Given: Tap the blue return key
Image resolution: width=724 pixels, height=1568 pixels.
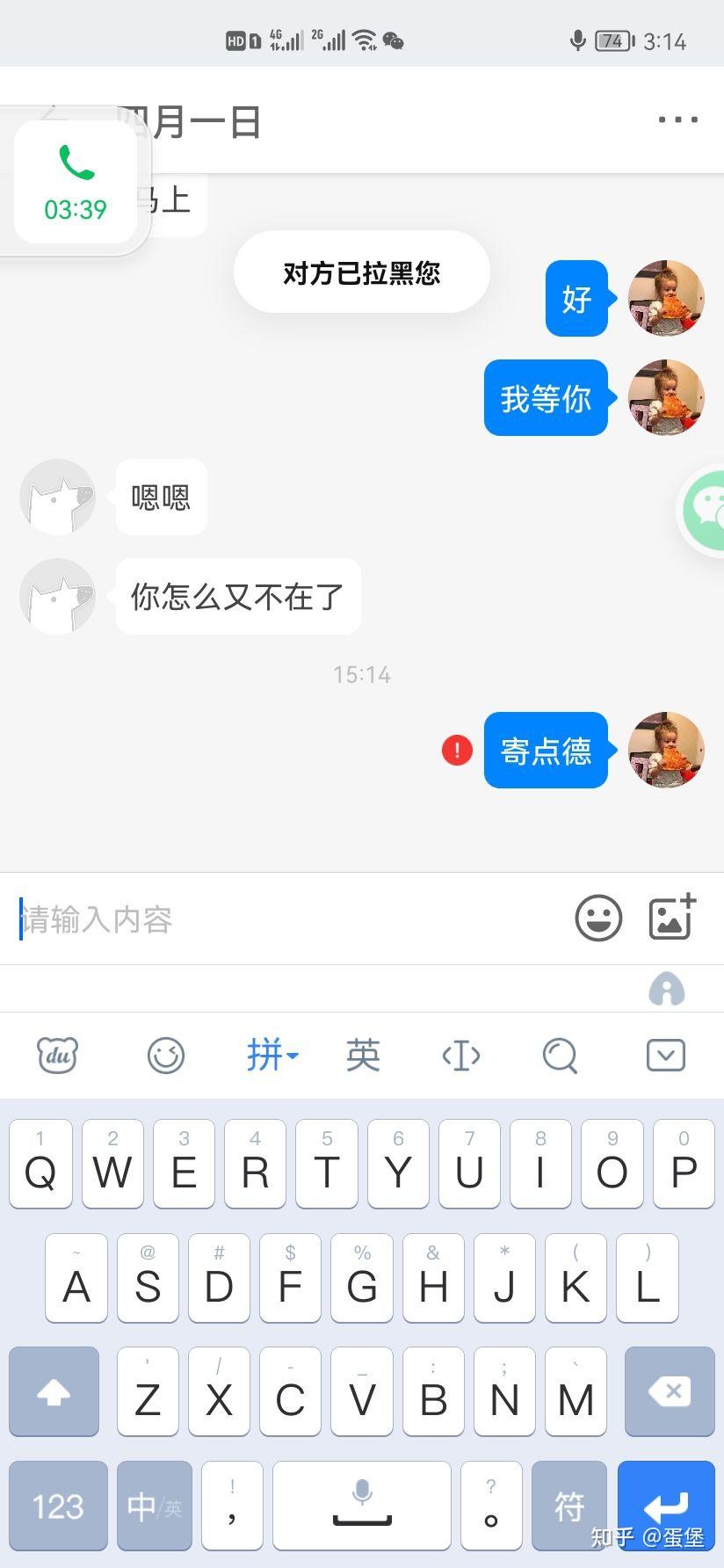Looking at the screenshot, I should 666,1506.
